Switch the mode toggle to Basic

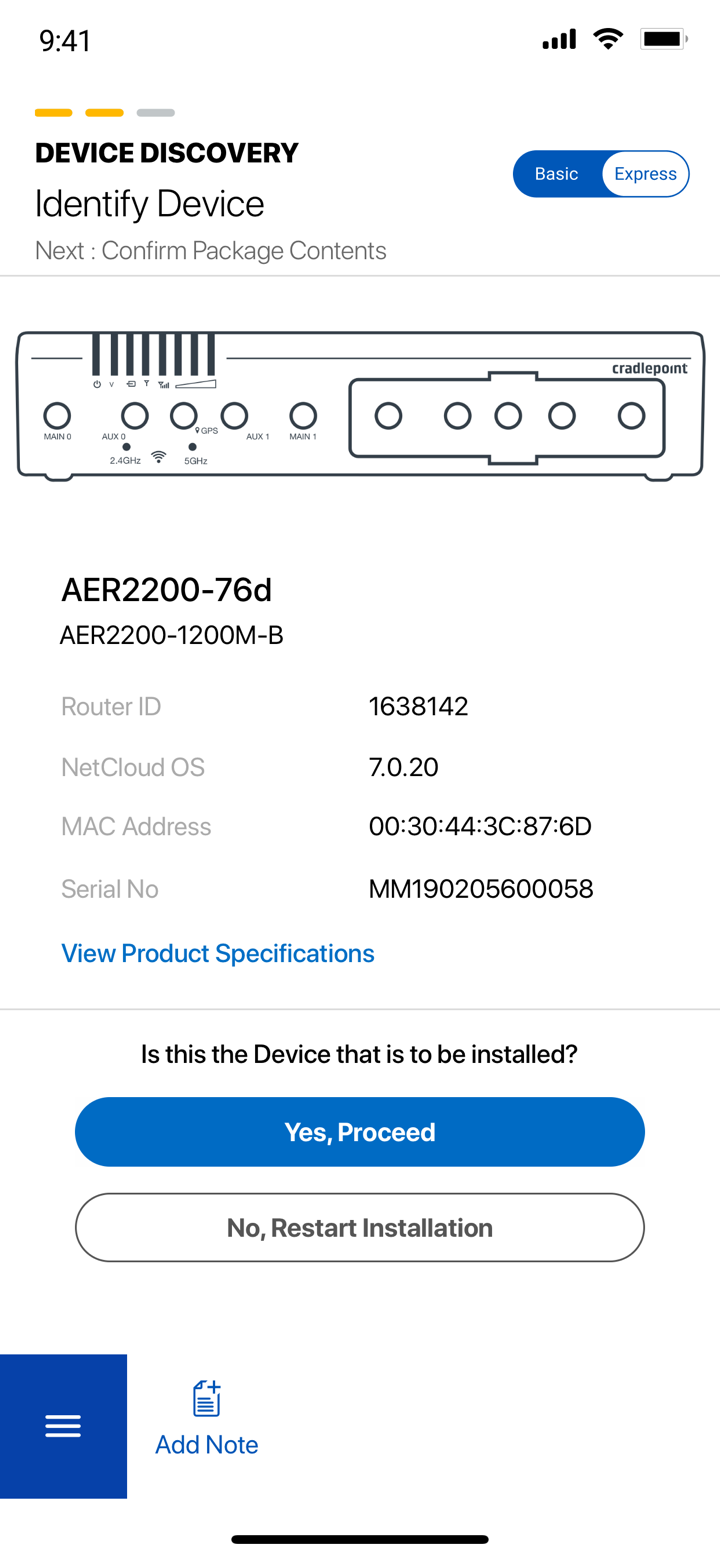point(557,173)
